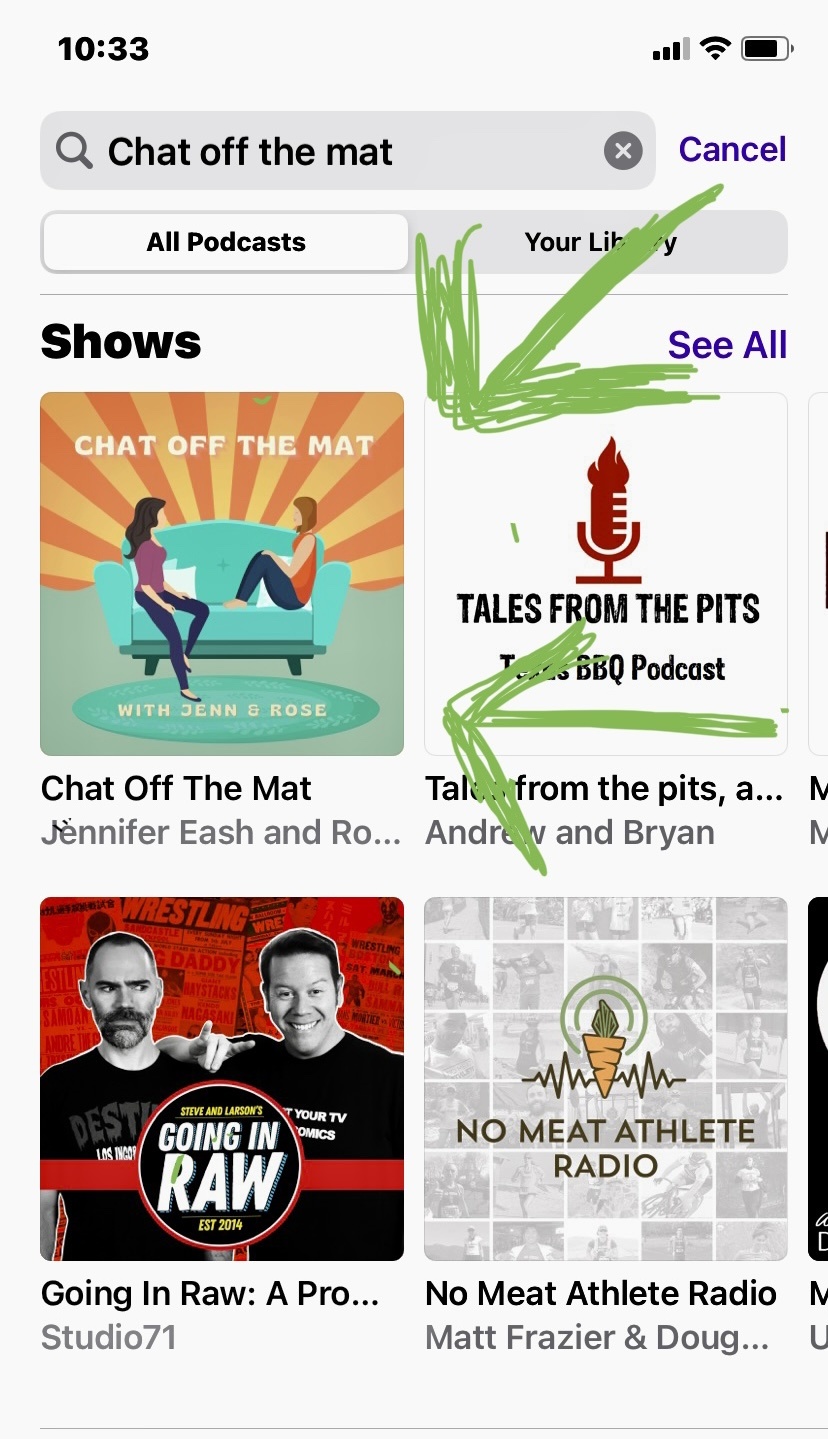Screen dimensions: 828x1439
Task: Cancel the podcast search
Action: [732, 150]
